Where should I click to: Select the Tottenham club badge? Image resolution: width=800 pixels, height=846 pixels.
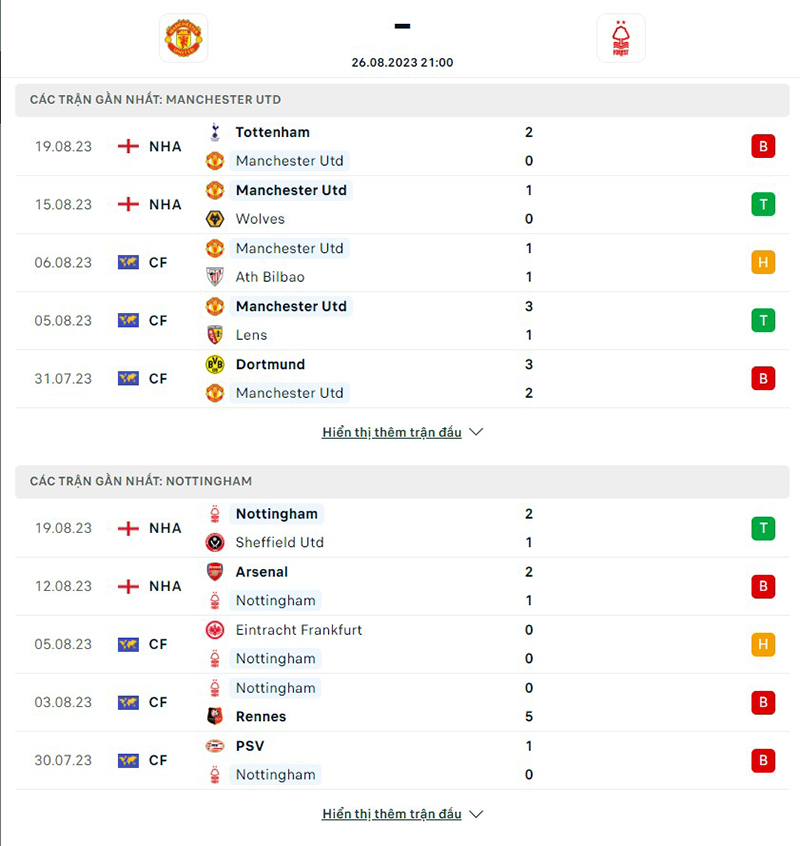(x=215, y=131)
